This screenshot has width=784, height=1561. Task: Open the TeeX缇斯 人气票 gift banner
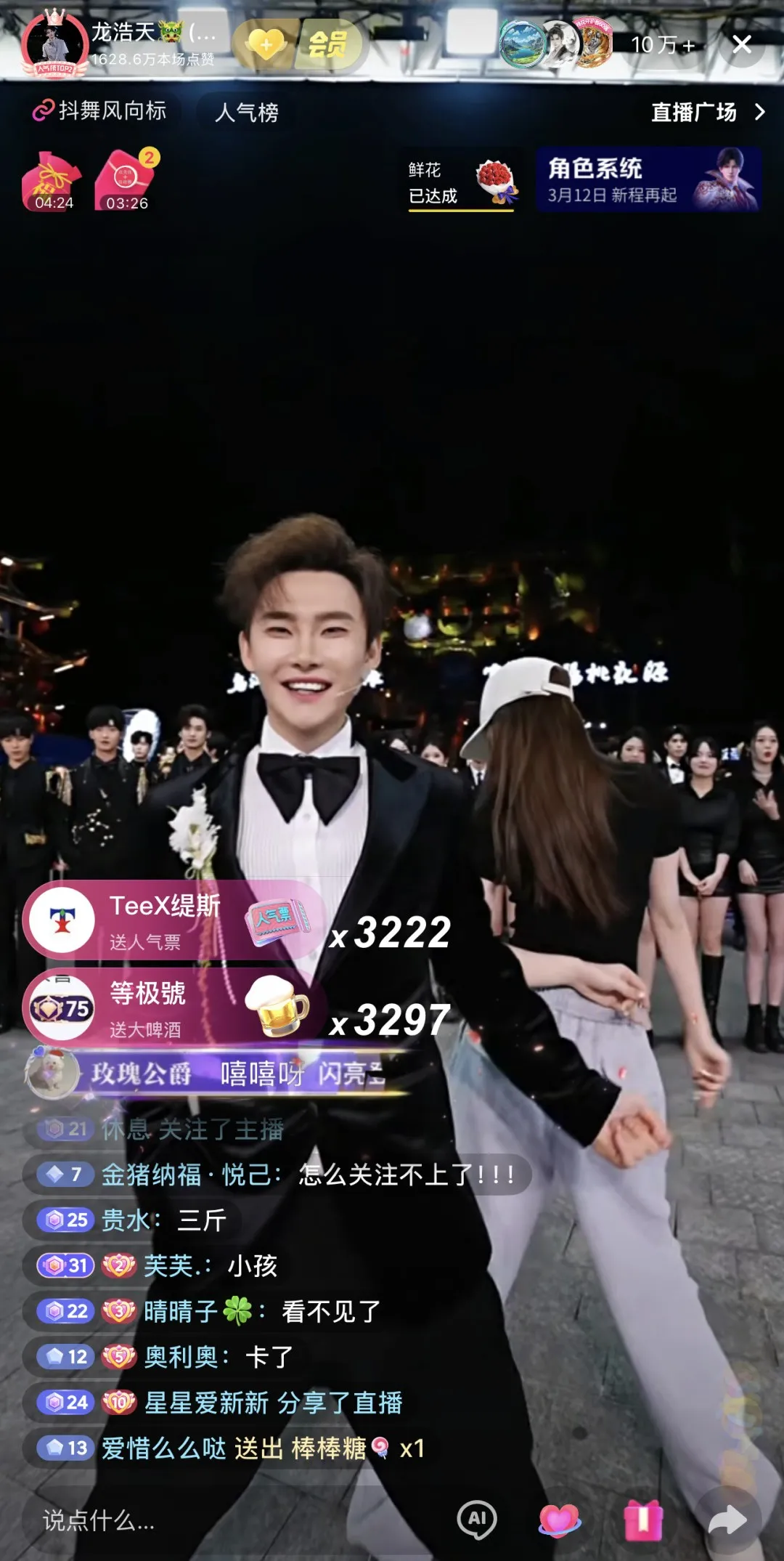[x=171, y=921]
